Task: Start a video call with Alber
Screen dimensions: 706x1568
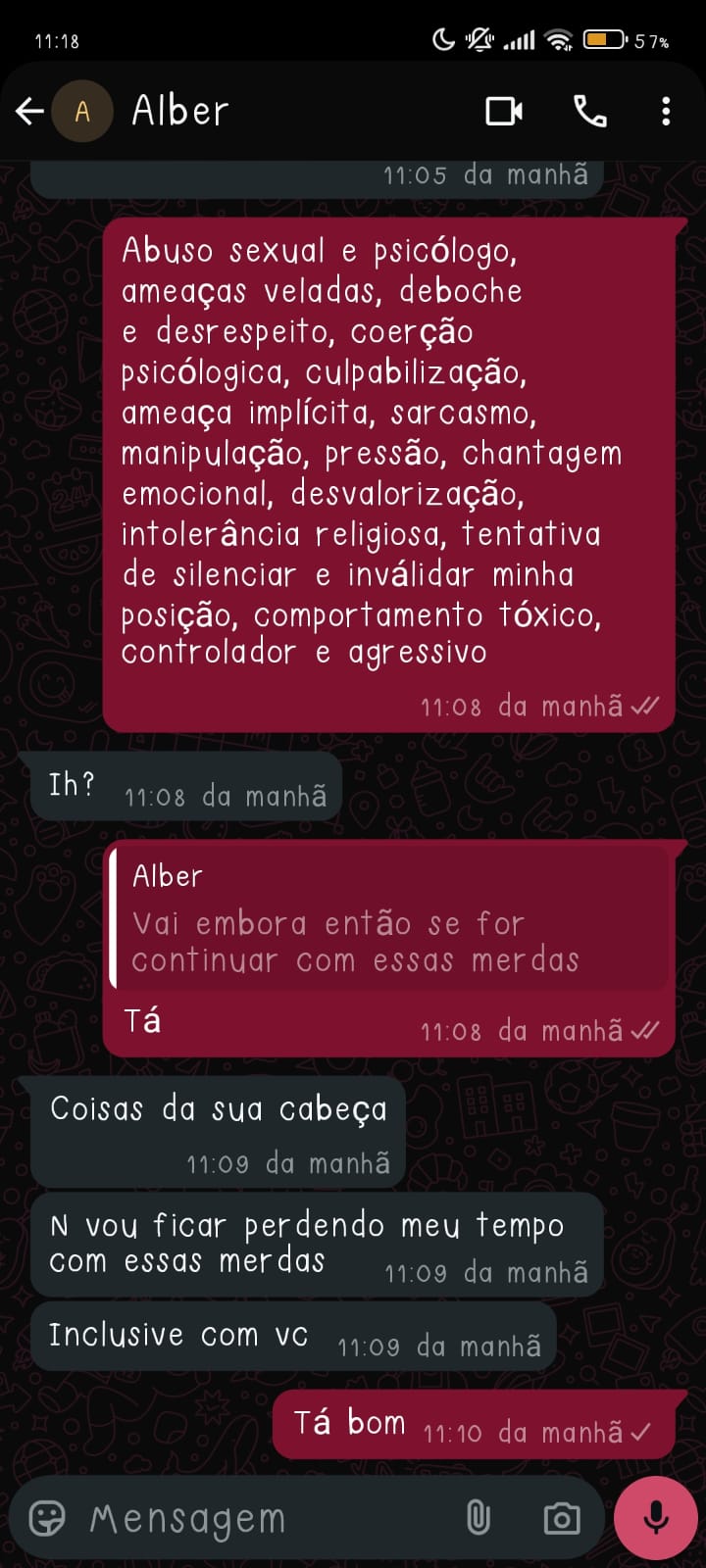Action: point(504,112)
